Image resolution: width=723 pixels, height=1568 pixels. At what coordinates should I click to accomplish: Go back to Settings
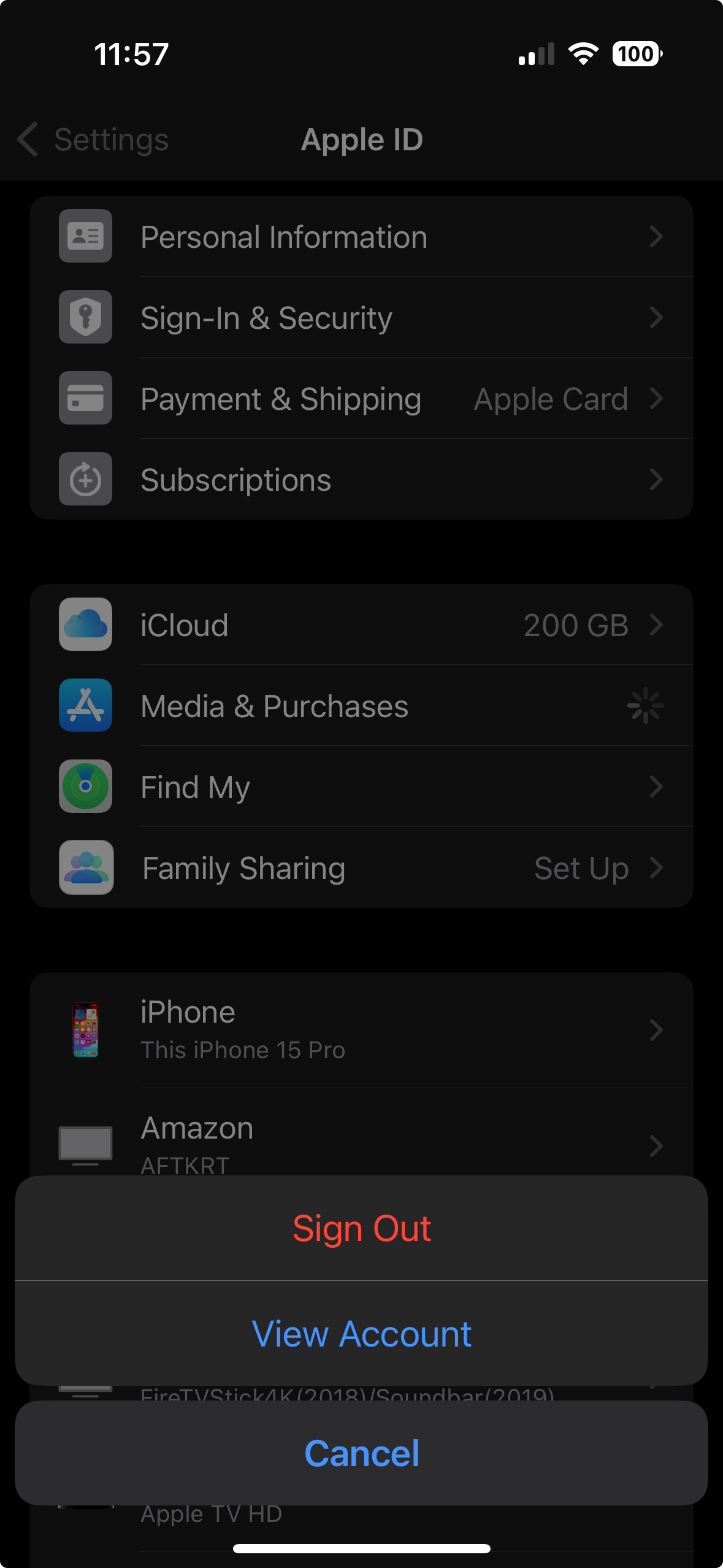pyautogui.click(x=93, y=140)
